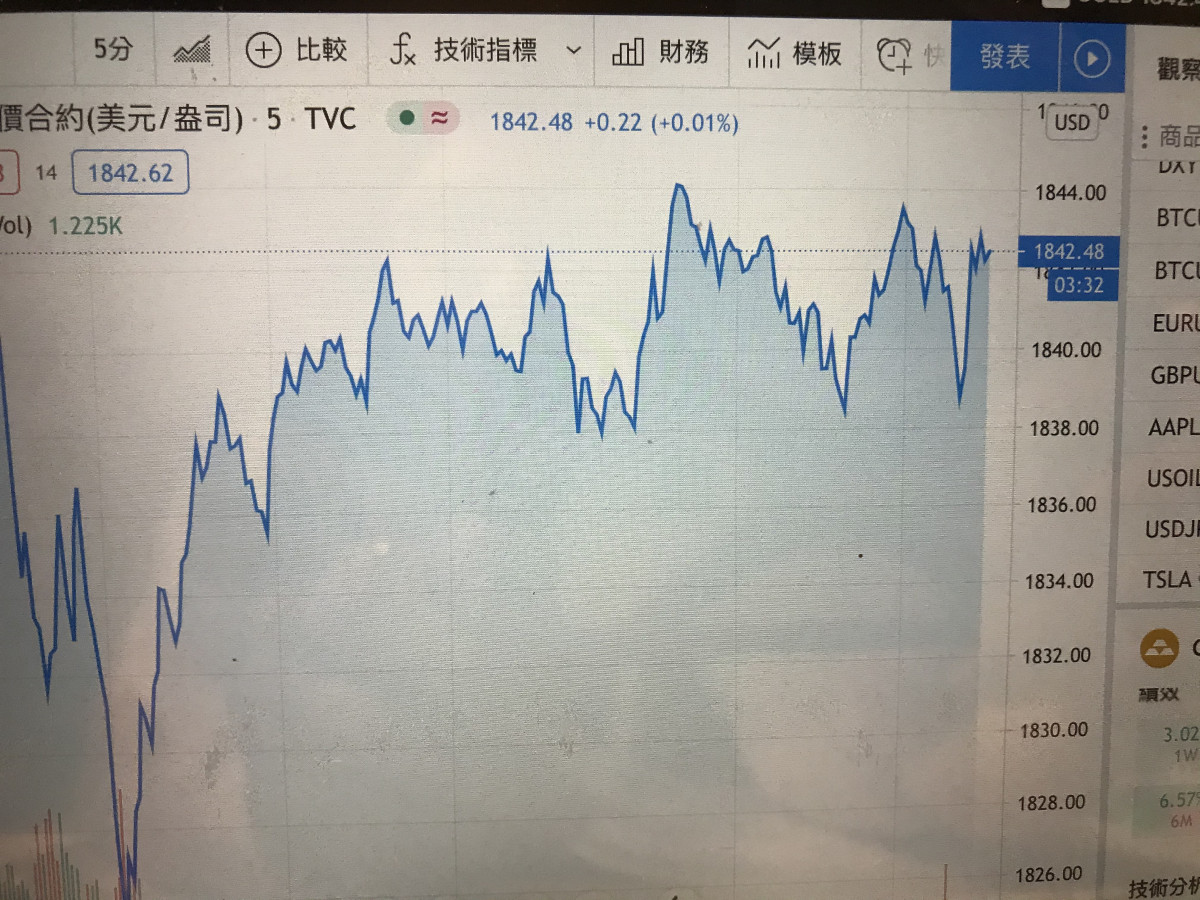Select GBPU row in the watchlist

click(x=1174, y=375)
